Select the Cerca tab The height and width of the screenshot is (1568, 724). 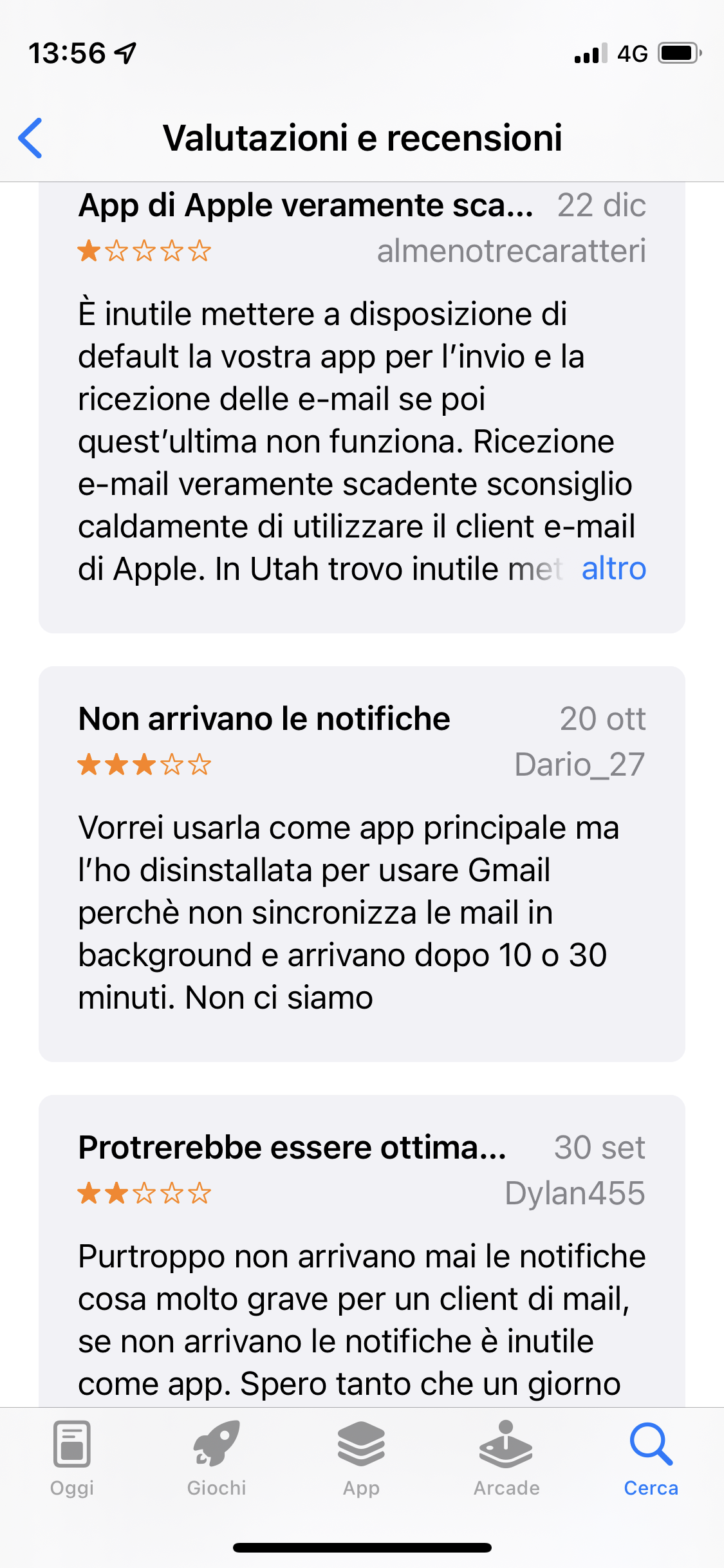tap(651, 1459)
